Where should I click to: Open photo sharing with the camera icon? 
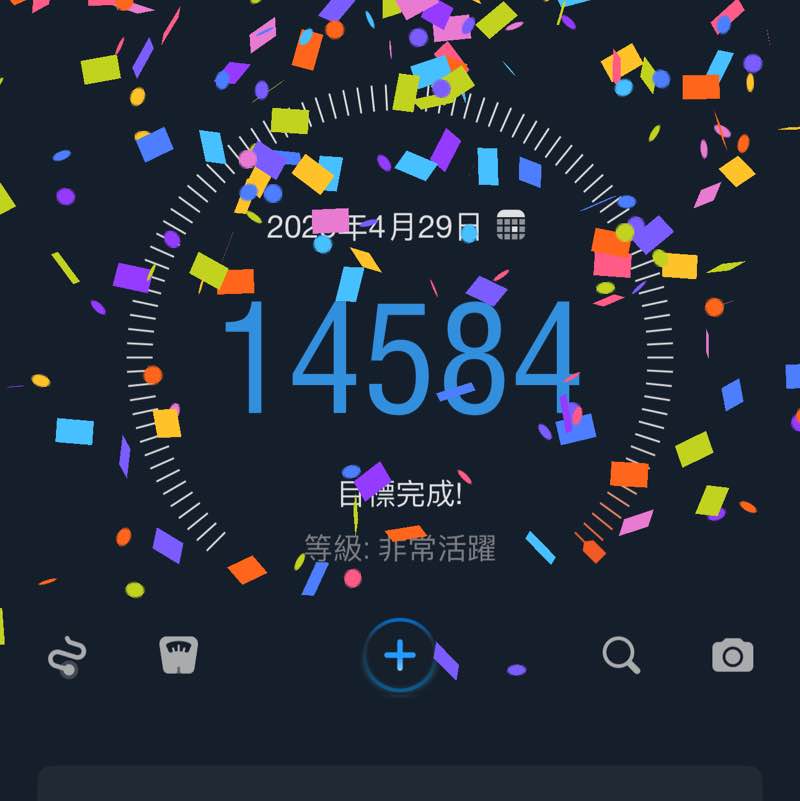point(734,656)
